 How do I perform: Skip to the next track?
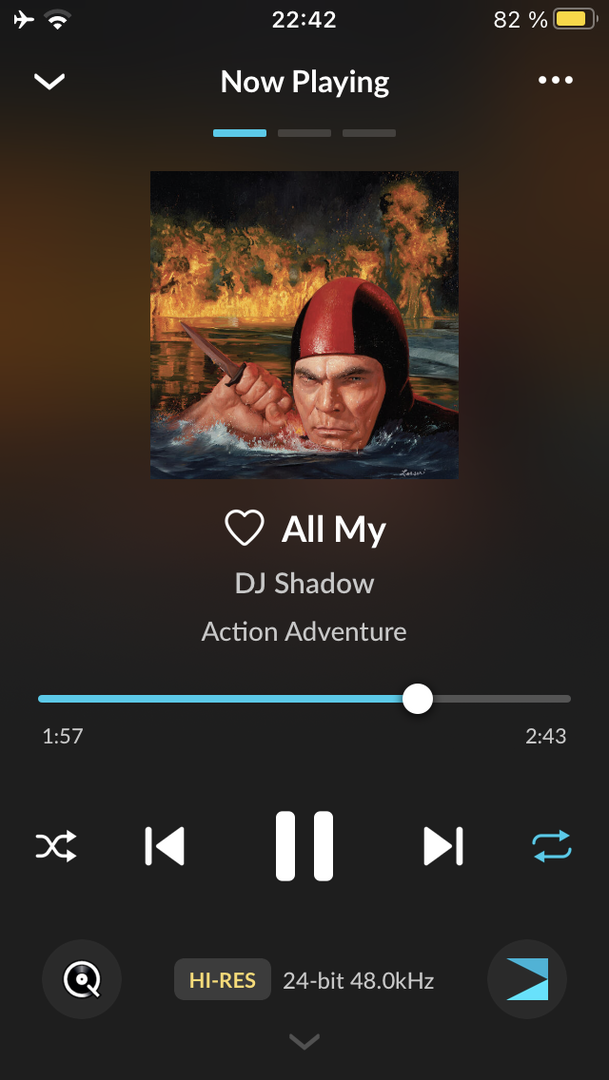click(443, 846)
